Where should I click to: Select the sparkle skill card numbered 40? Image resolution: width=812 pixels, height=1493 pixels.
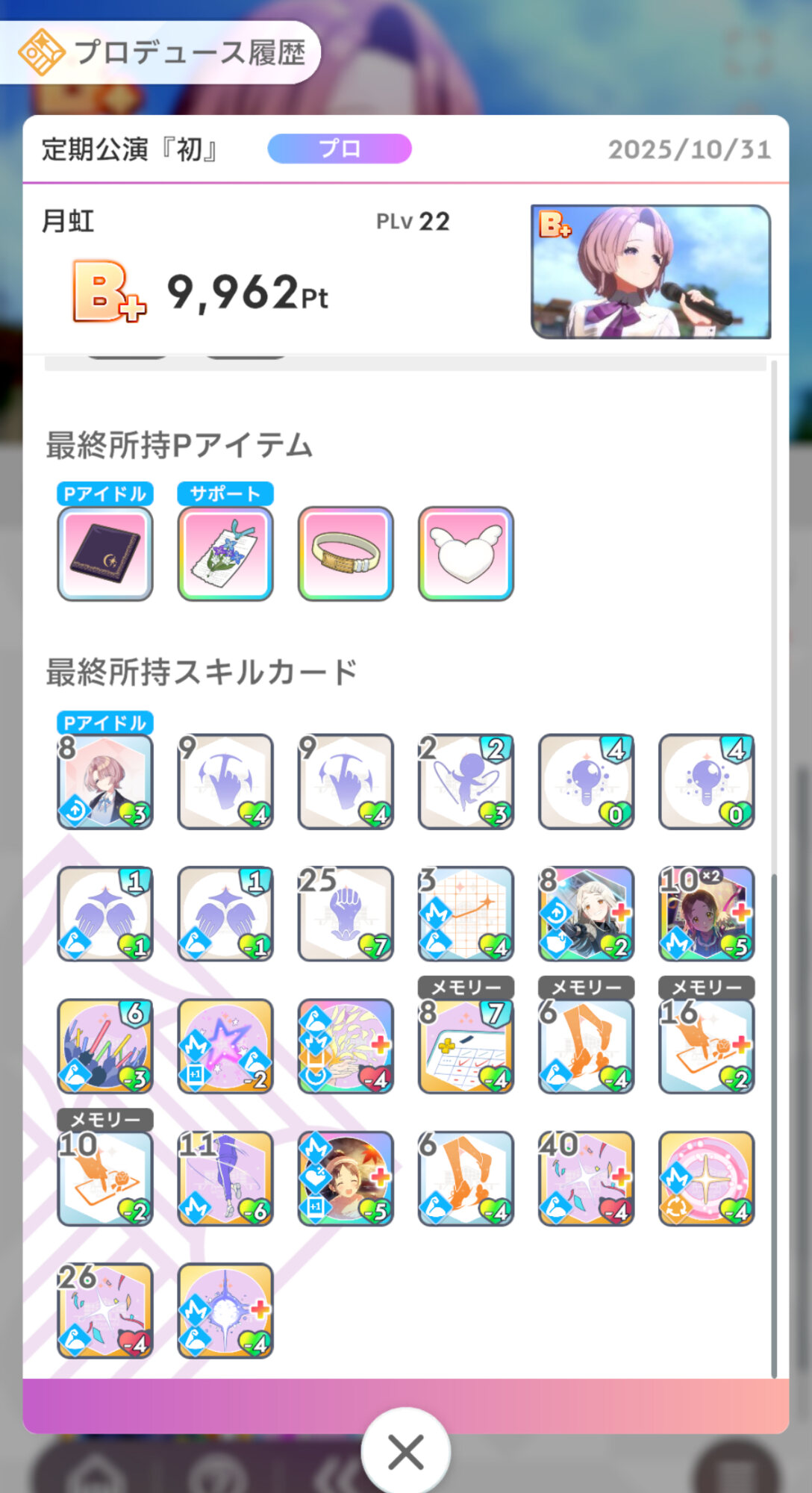(x=586, y=1178)
